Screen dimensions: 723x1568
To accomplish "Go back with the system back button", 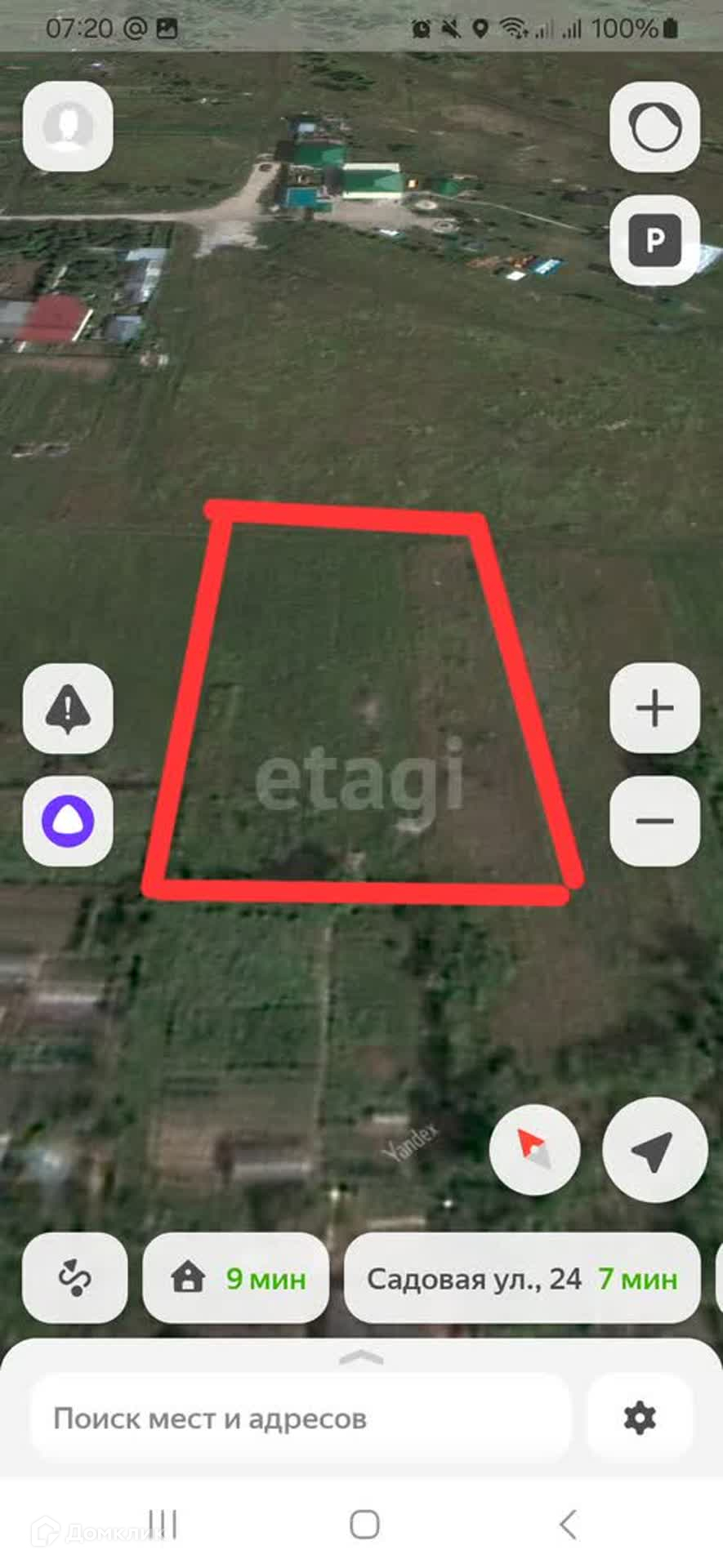I will click(568, 1524).
